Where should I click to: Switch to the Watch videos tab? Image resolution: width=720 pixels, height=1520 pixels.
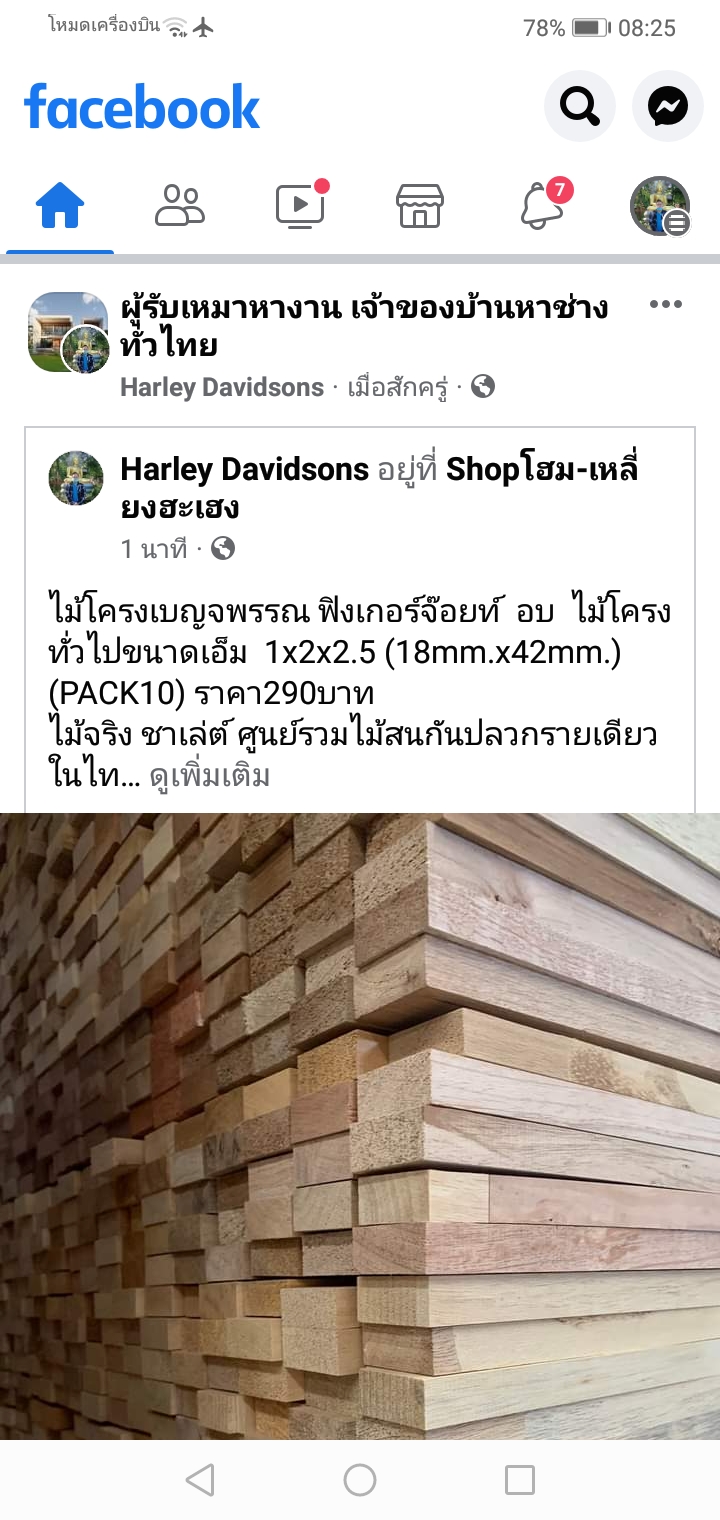300,207
